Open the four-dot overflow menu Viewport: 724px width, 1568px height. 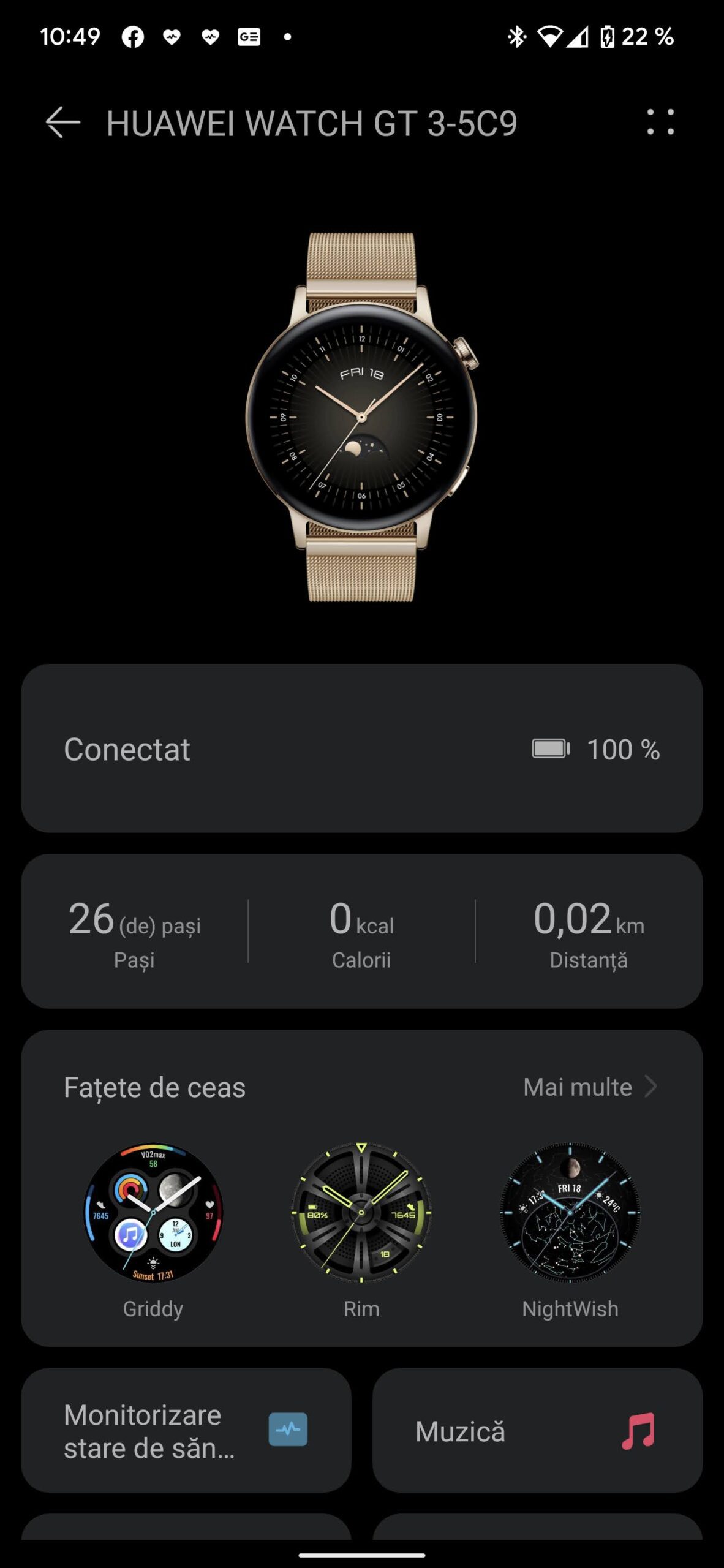coord(660,123)
